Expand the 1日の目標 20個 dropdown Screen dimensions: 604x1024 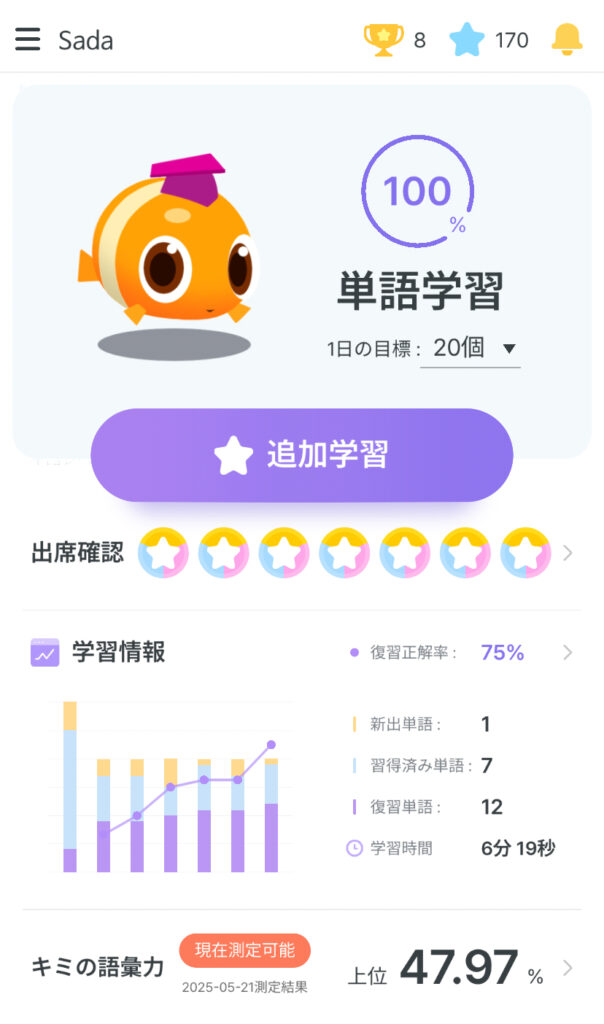click(x=470, y=348)
